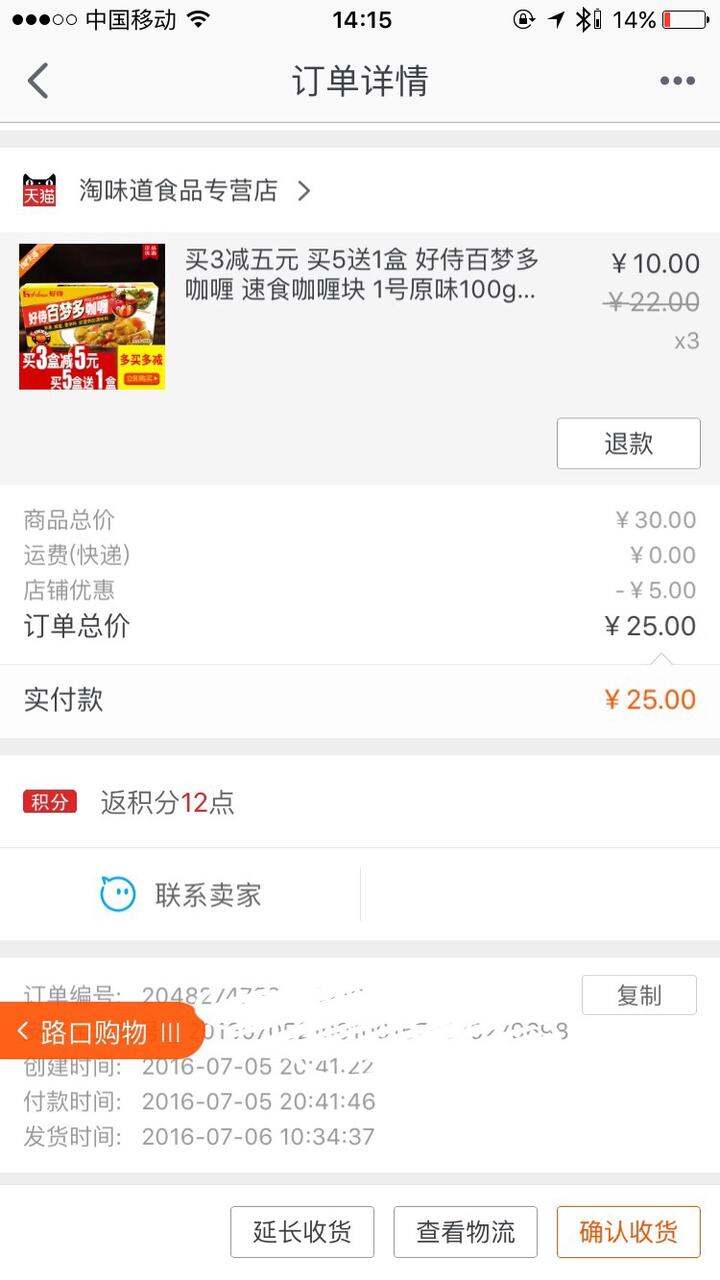This screenshot has height=1280, width=720.
Task: Open the three-dot overflow menu
Action: [x=677, y=81]
